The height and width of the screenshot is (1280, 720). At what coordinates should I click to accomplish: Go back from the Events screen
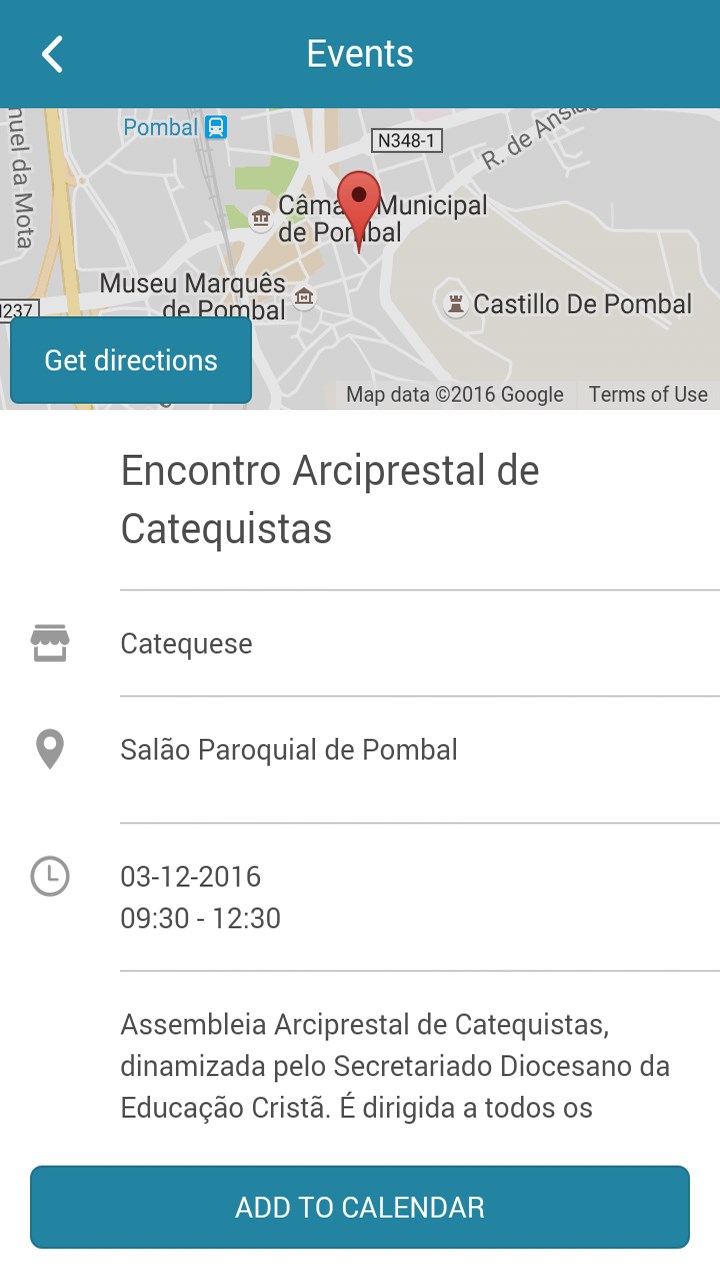52,54
